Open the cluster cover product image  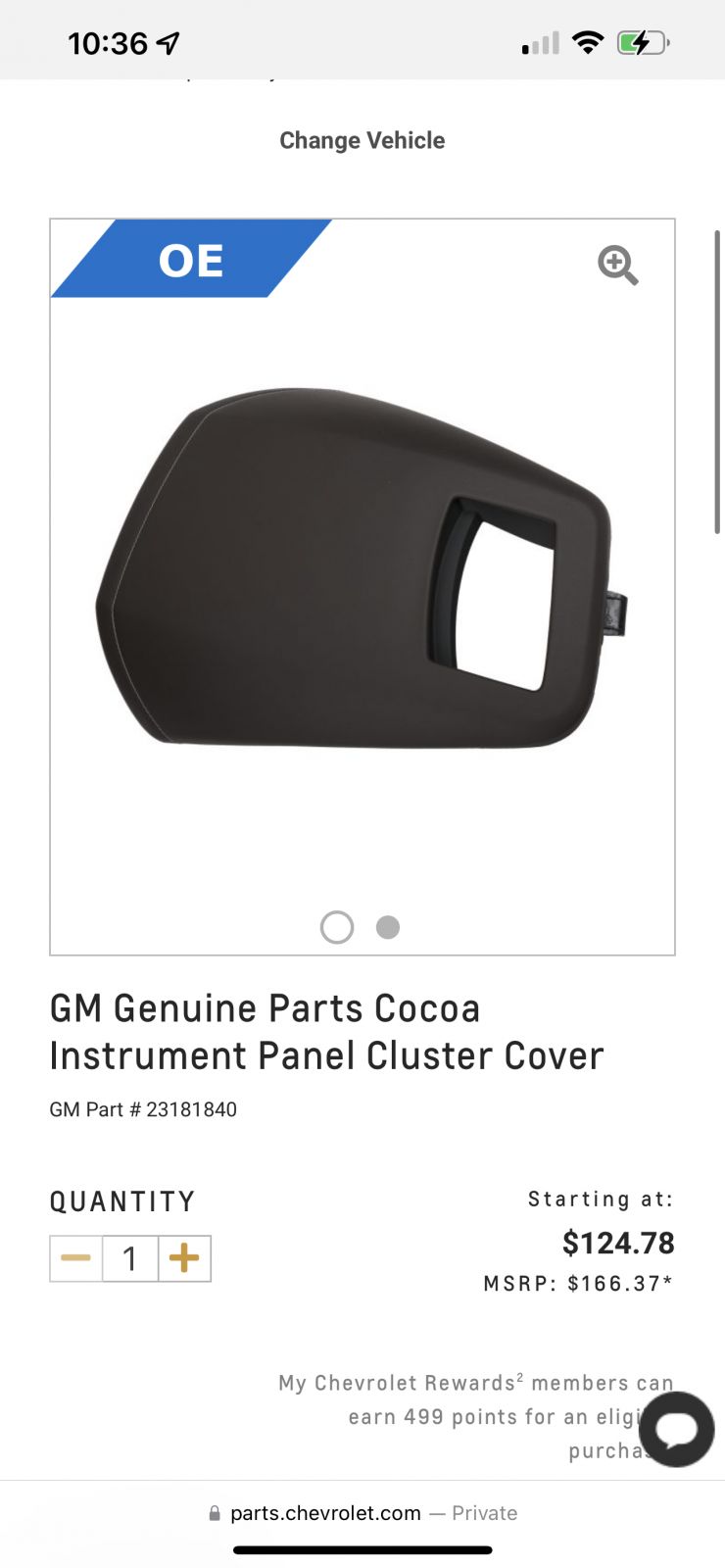pos(362,568)
